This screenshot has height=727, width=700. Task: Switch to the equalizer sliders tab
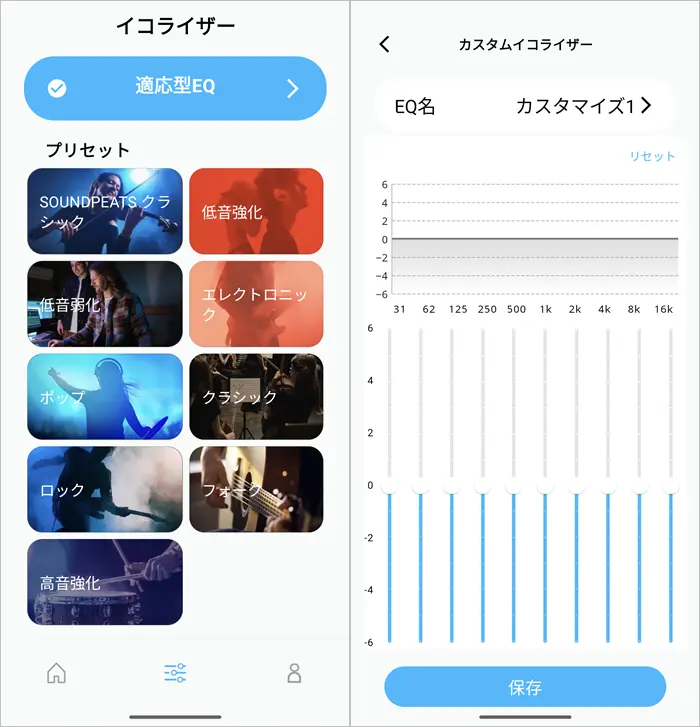(175, 673)
